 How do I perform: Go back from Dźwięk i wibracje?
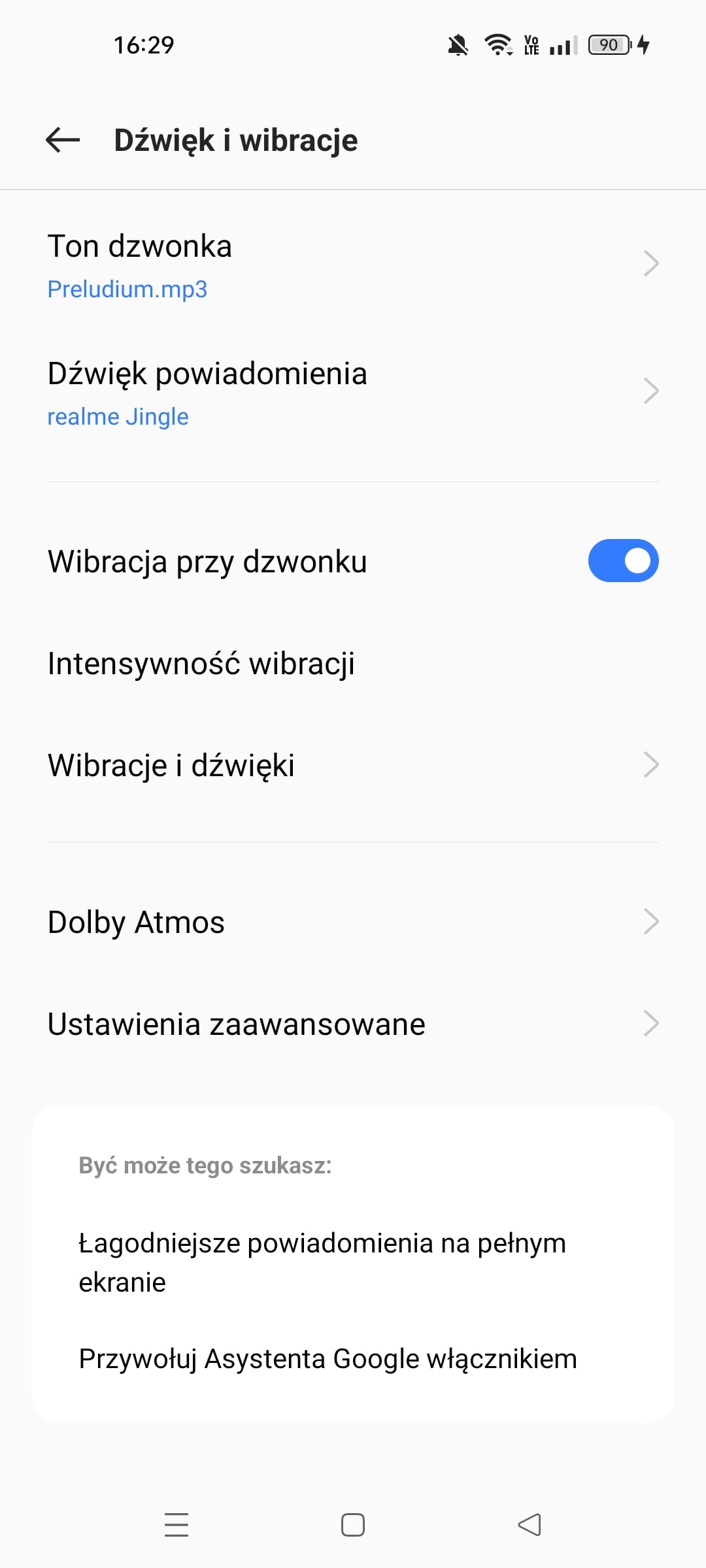[63, 140]
